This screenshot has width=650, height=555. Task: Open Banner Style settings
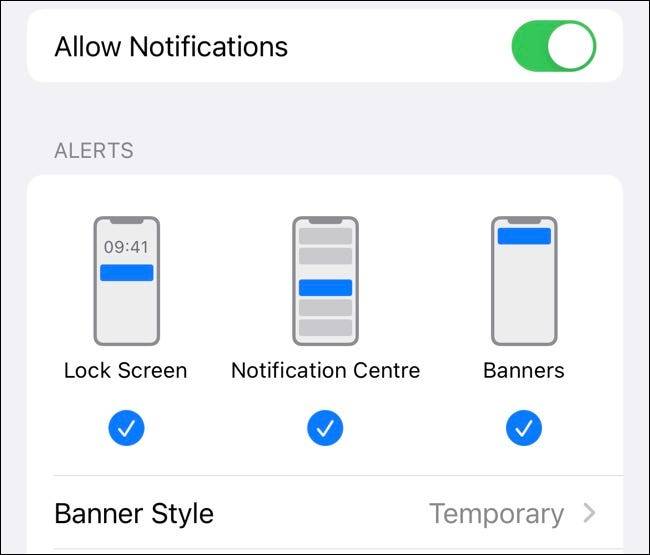tap(325, 514)
